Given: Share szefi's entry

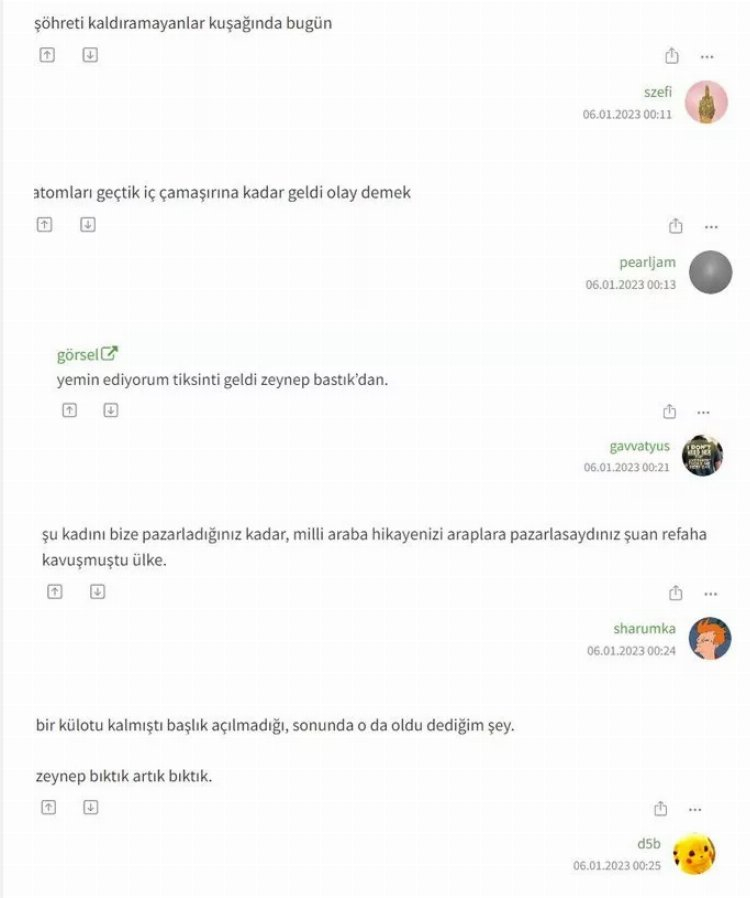Looking at the screenshot, I should (672, 57).
